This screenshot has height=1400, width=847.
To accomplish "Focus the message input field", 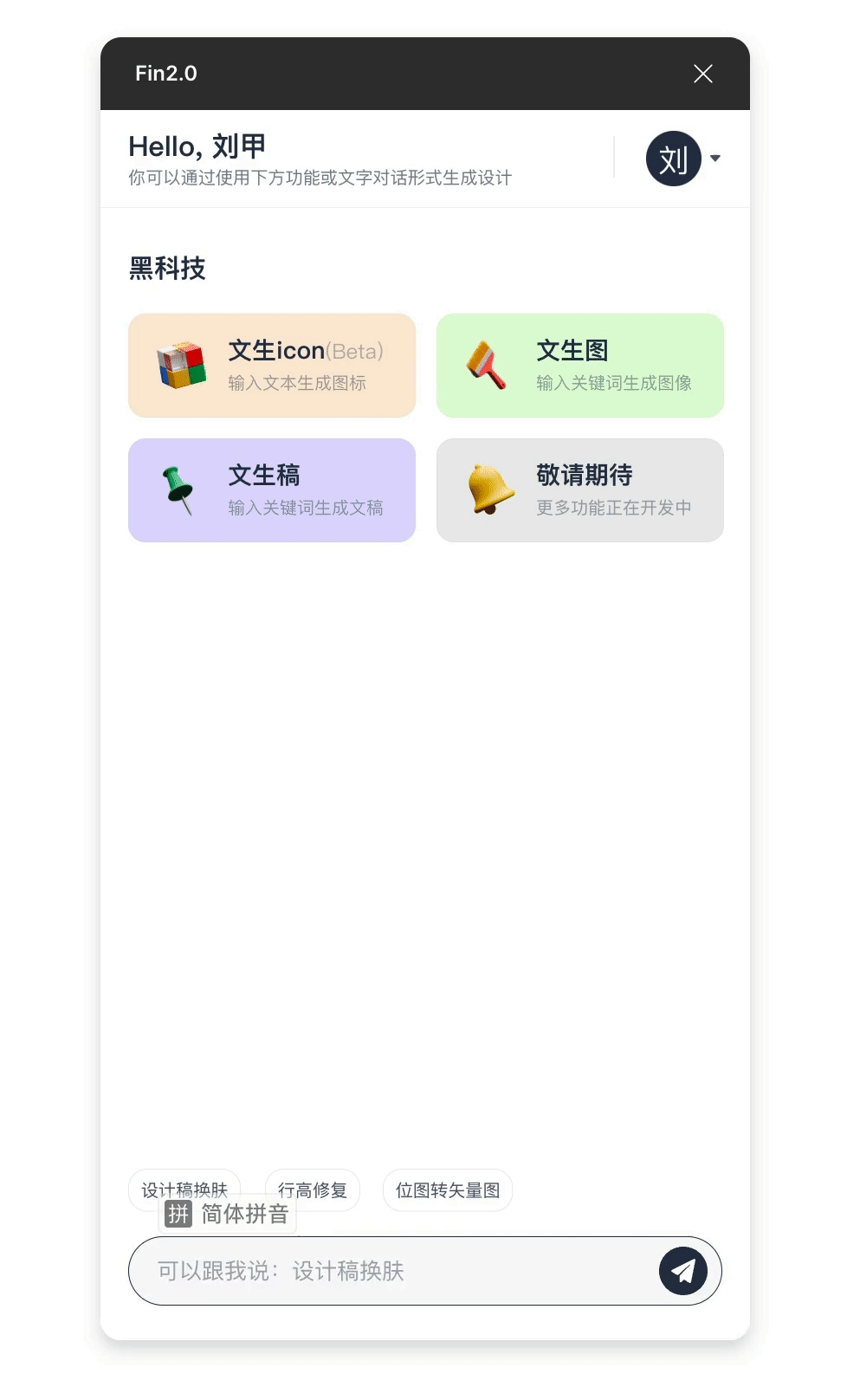I will click(390, 1271).
